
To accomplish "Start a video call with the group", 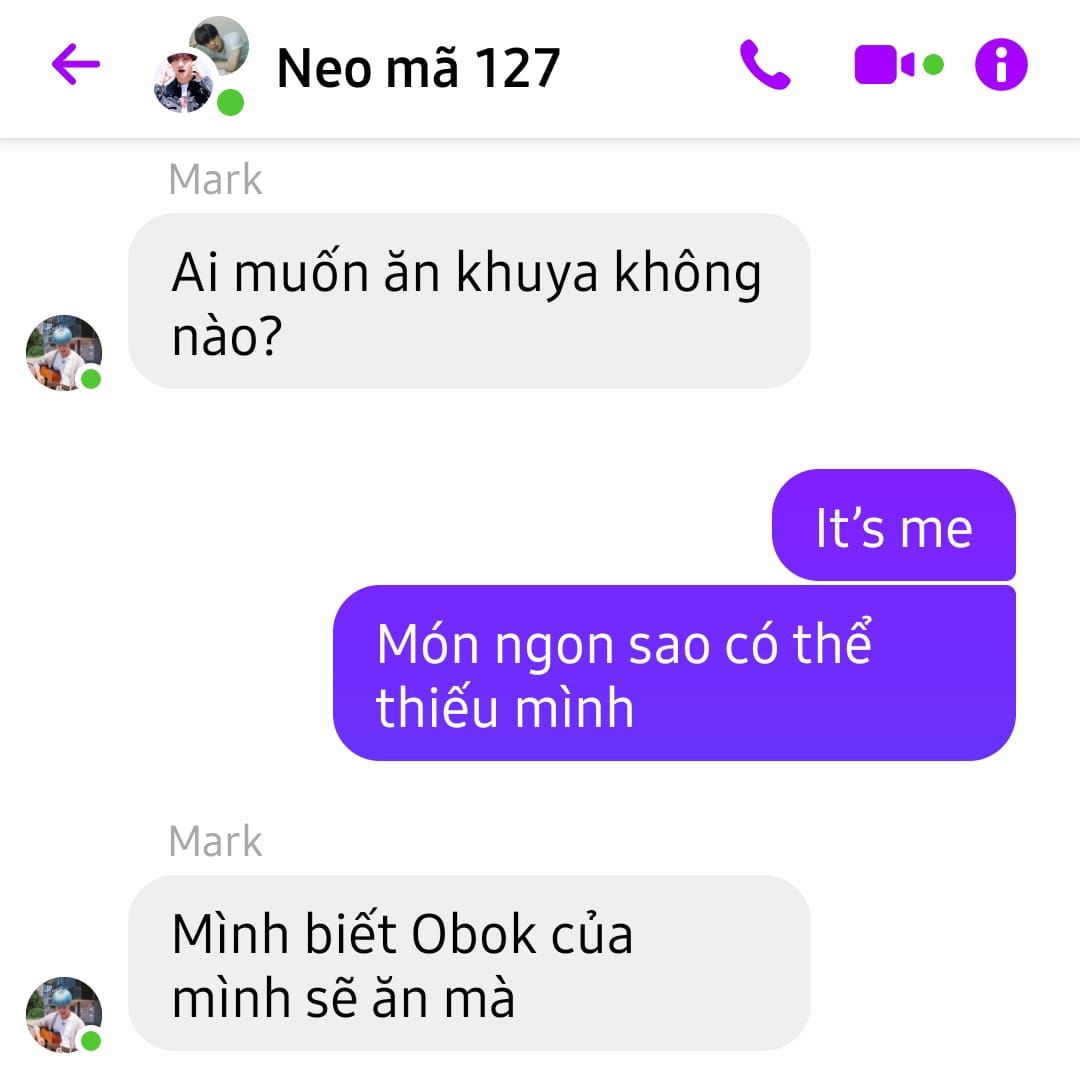I will click(885, 66).
